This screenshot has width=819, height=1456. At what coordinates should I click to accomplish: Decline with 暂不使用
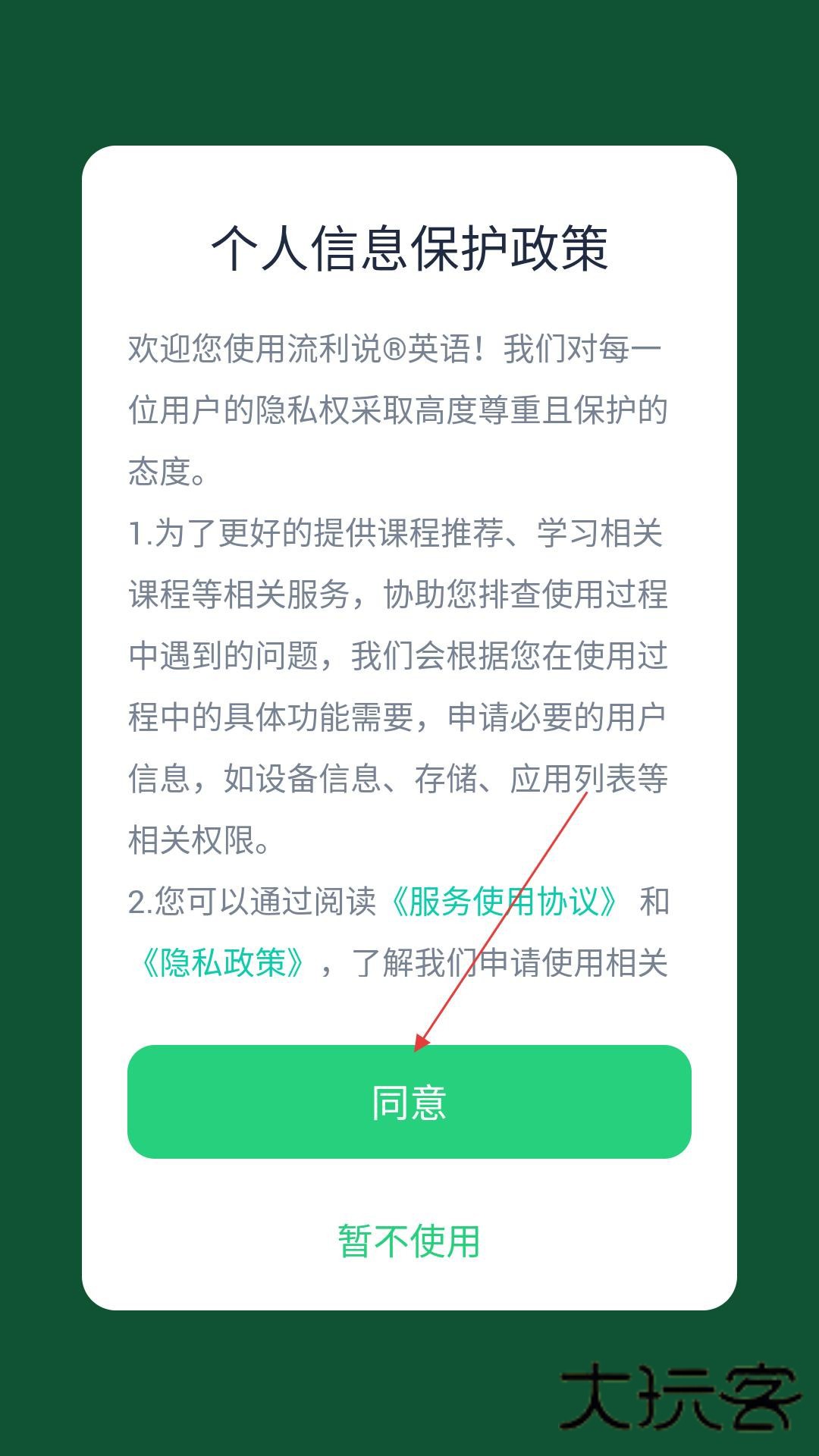pyautogui.click(x=409, y=1241)
